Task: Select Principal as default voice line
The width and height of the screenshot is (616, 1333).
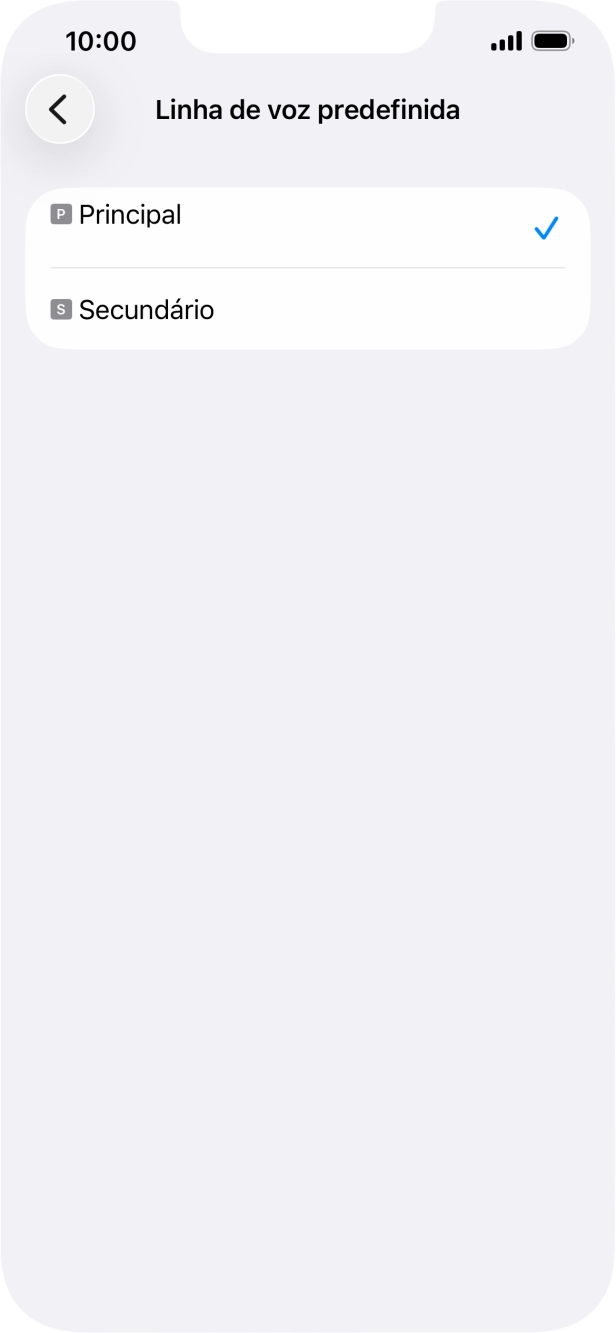Action: click(x=308, y=228)
